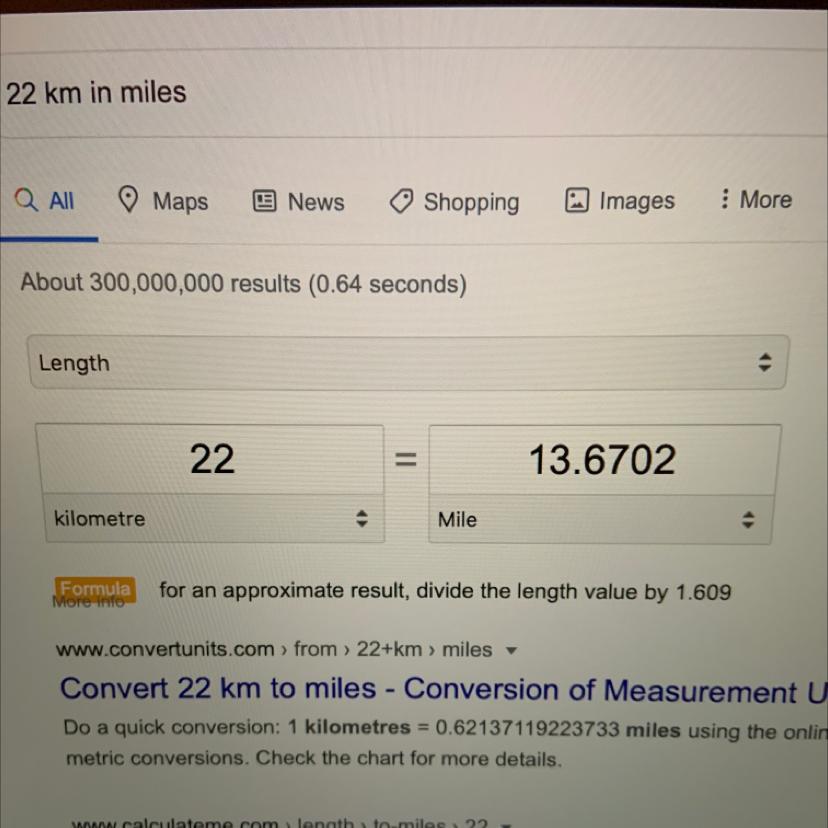
Task: Tap the search box containing "22 km in miles"
Action: pos(300,93)
